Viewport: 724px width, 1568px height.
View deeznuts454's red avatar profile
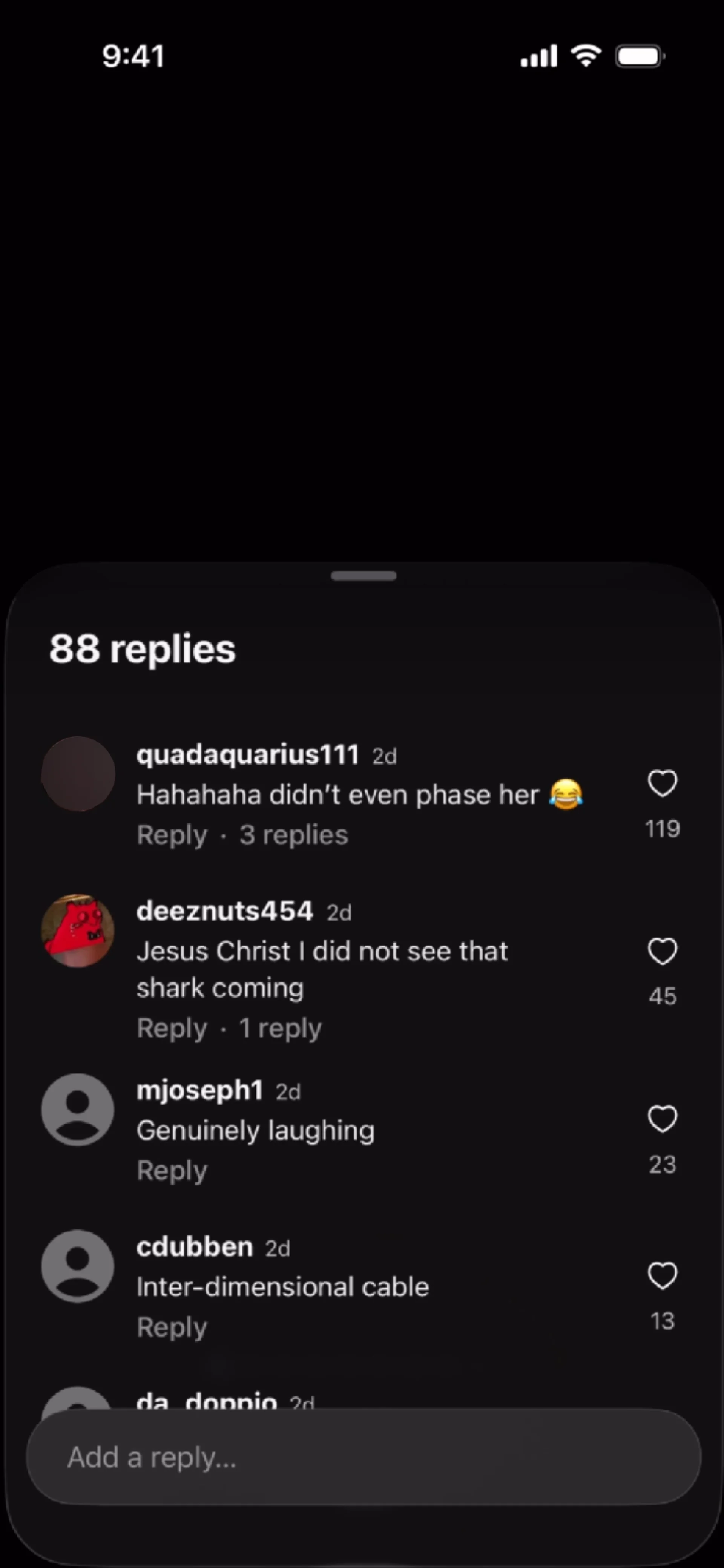[x=78, y=931]
